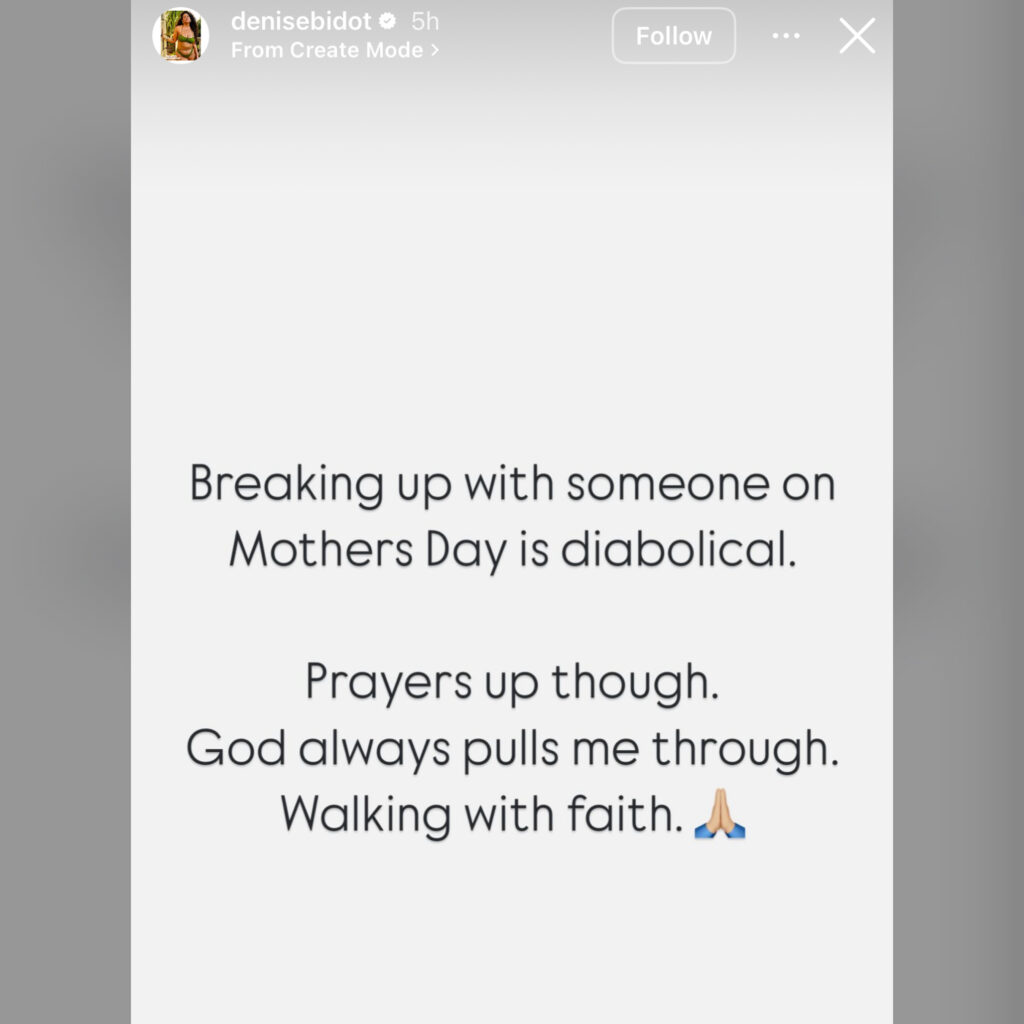
Task: Open the denisebidot username
Action: point(301,21)
